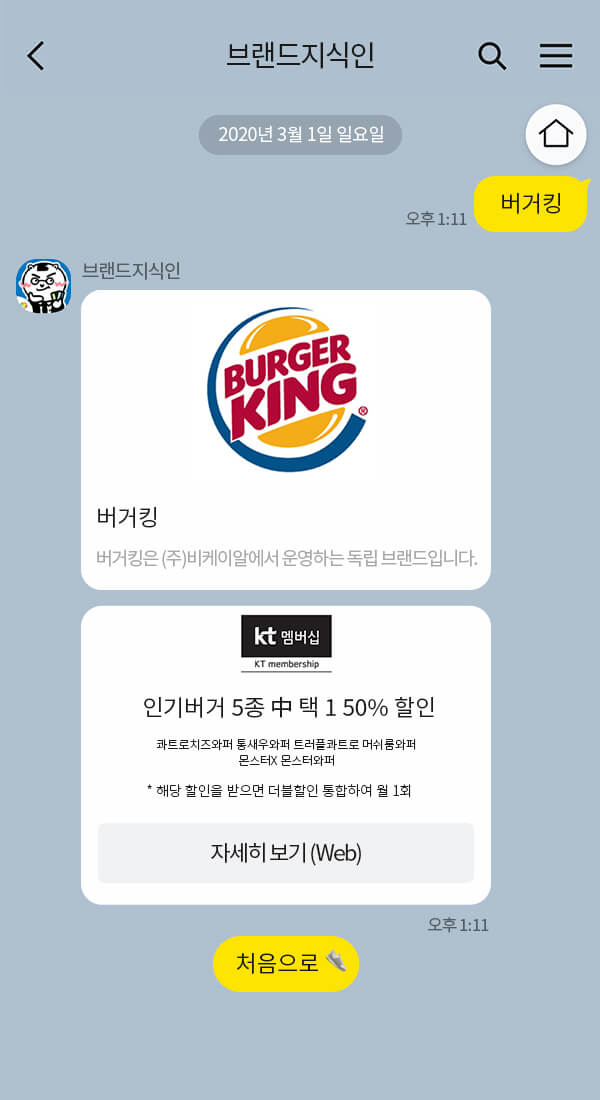Tap the floating home button

pyautogui.click(x=556, y=135)
